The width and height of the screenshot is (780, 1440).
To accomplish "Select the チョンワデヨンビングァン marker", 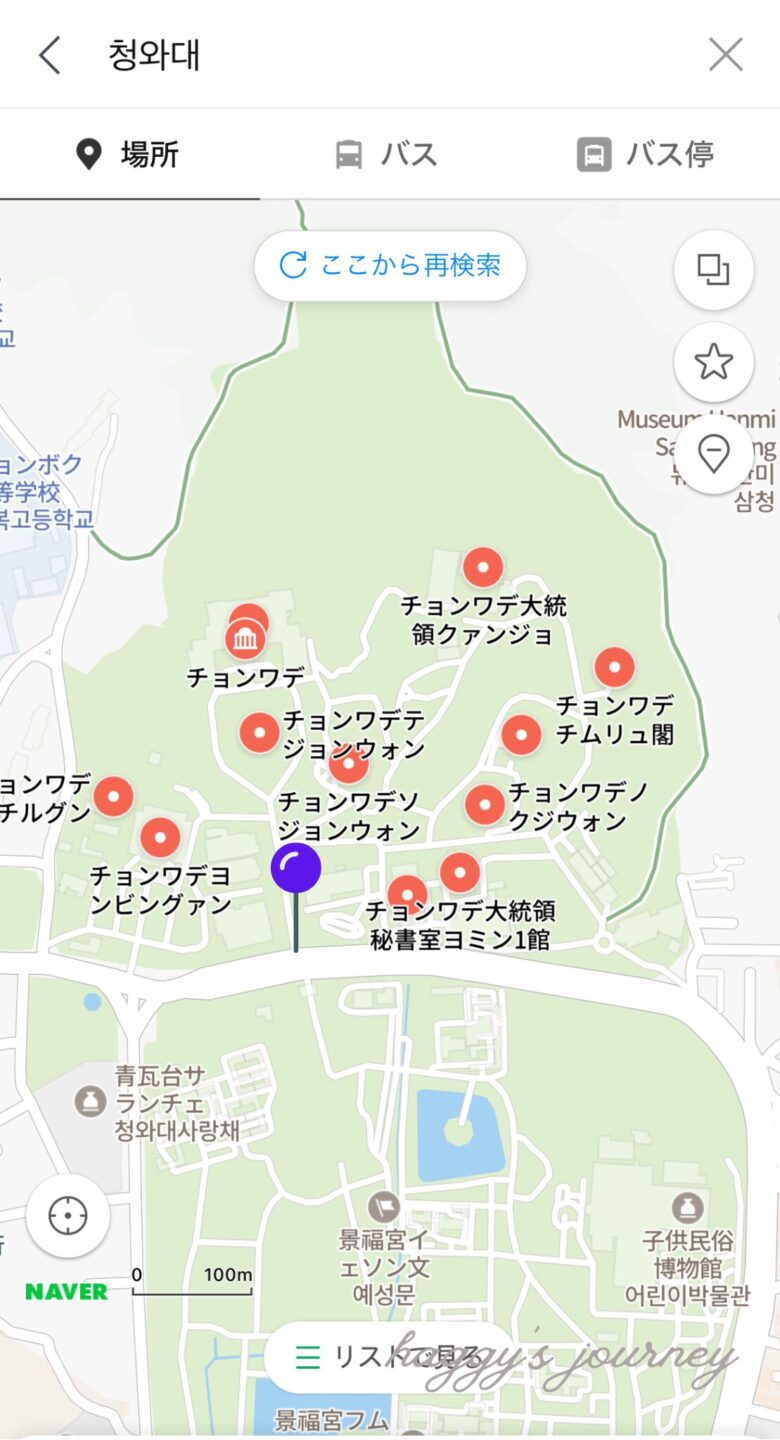I will pos(160,837).
